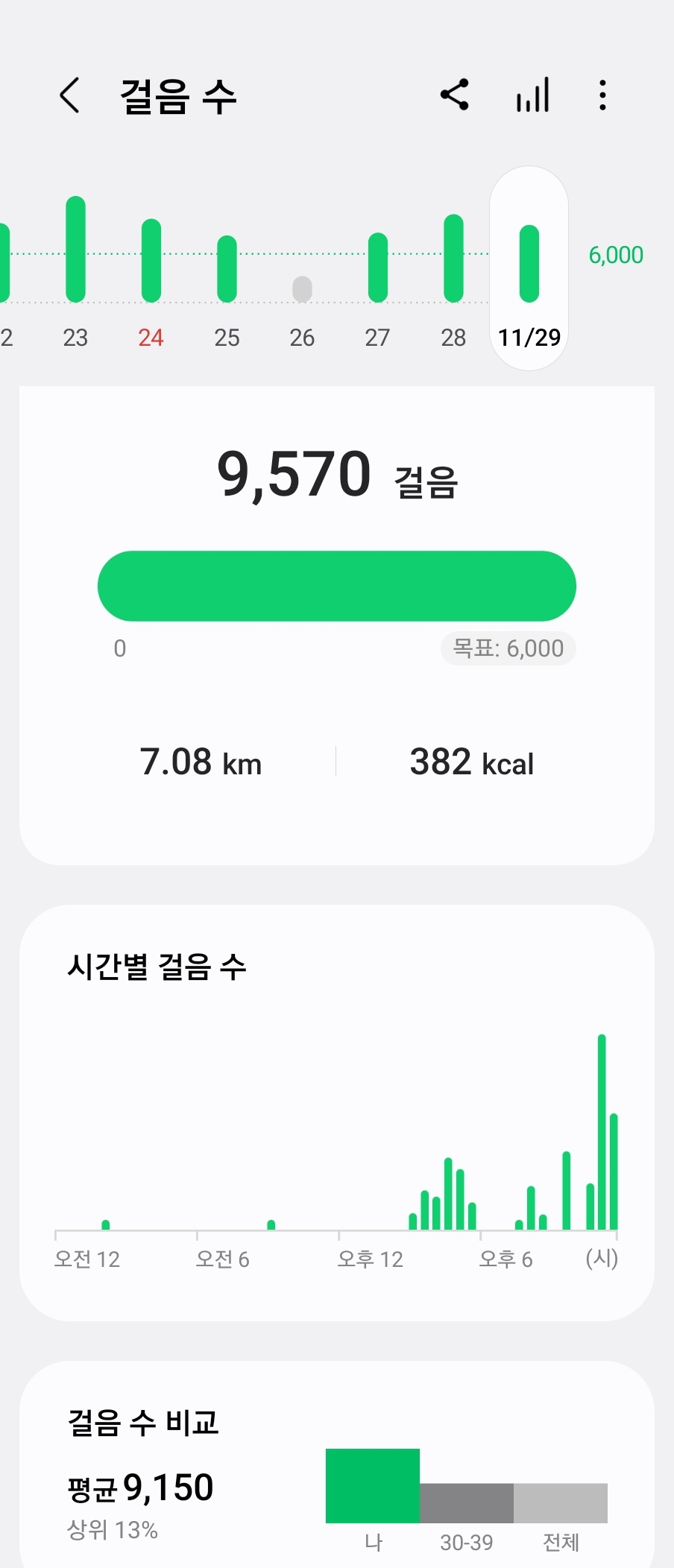
Task: Open the trends bar chart view
Action: (x=532, y=95)
